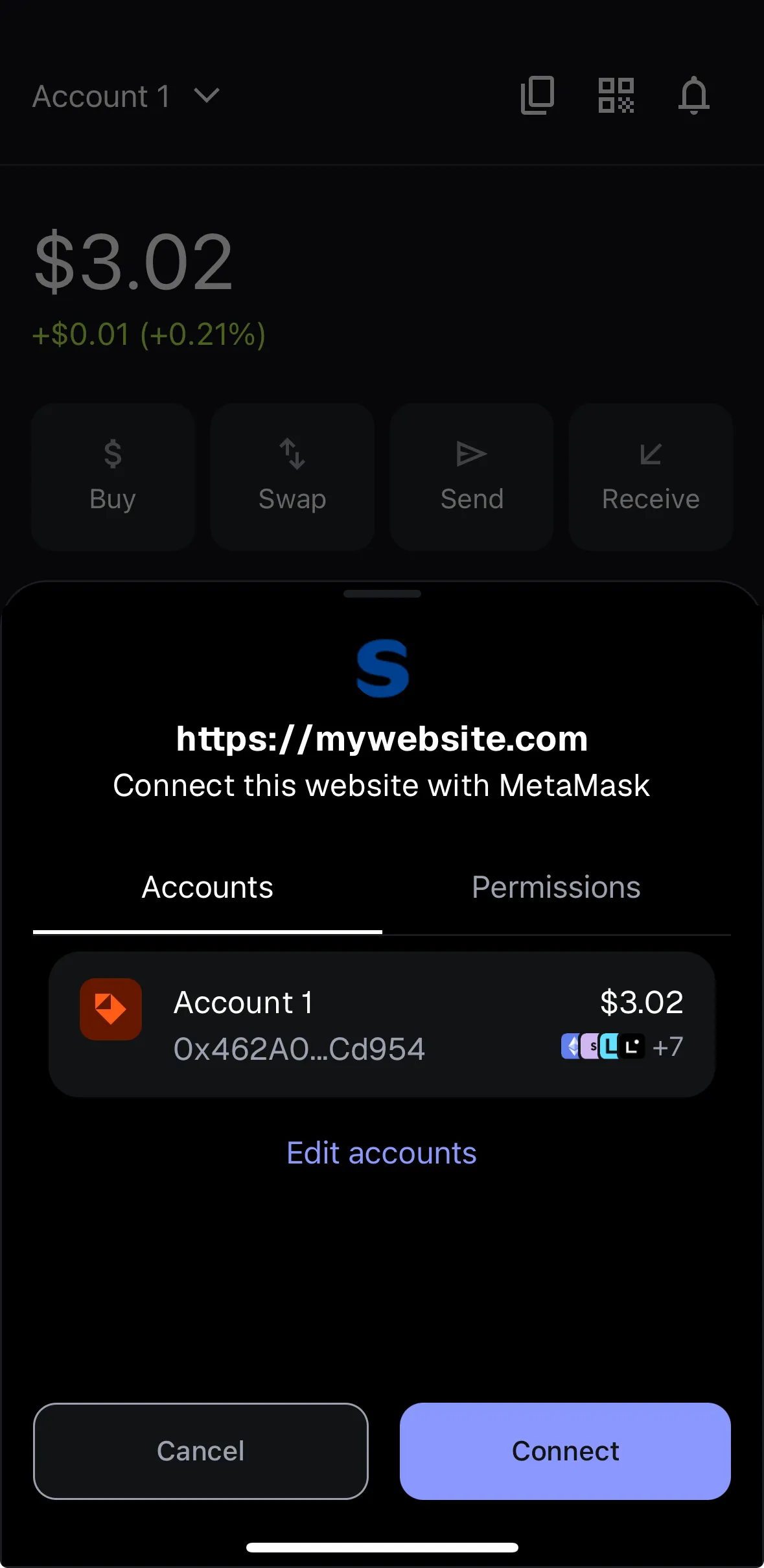
Task: Select the Send icon
Action: [x=471, y=476]
